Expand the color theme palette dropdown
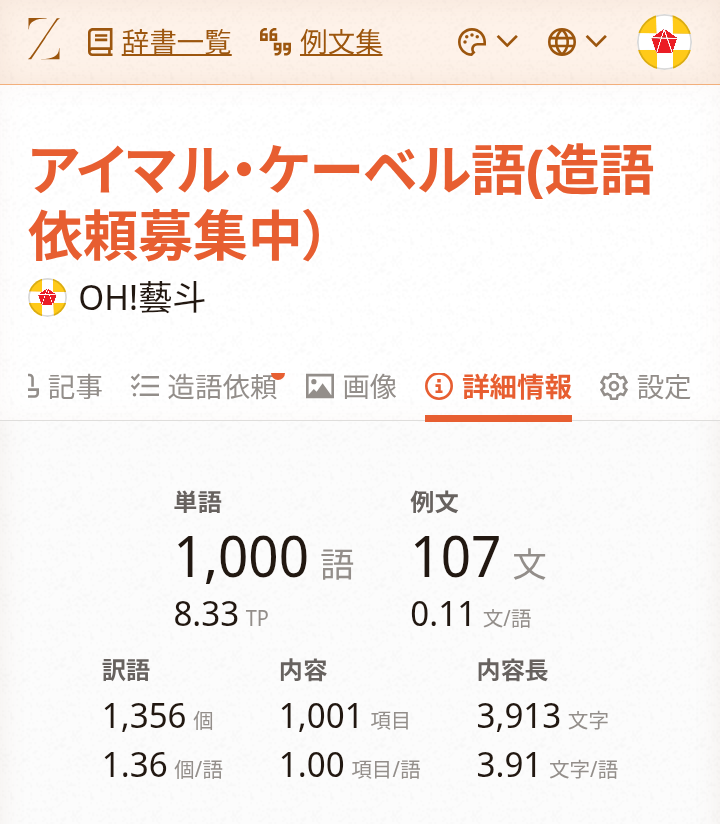Screen dimensions: 720x824 click(x=487, y=42)
